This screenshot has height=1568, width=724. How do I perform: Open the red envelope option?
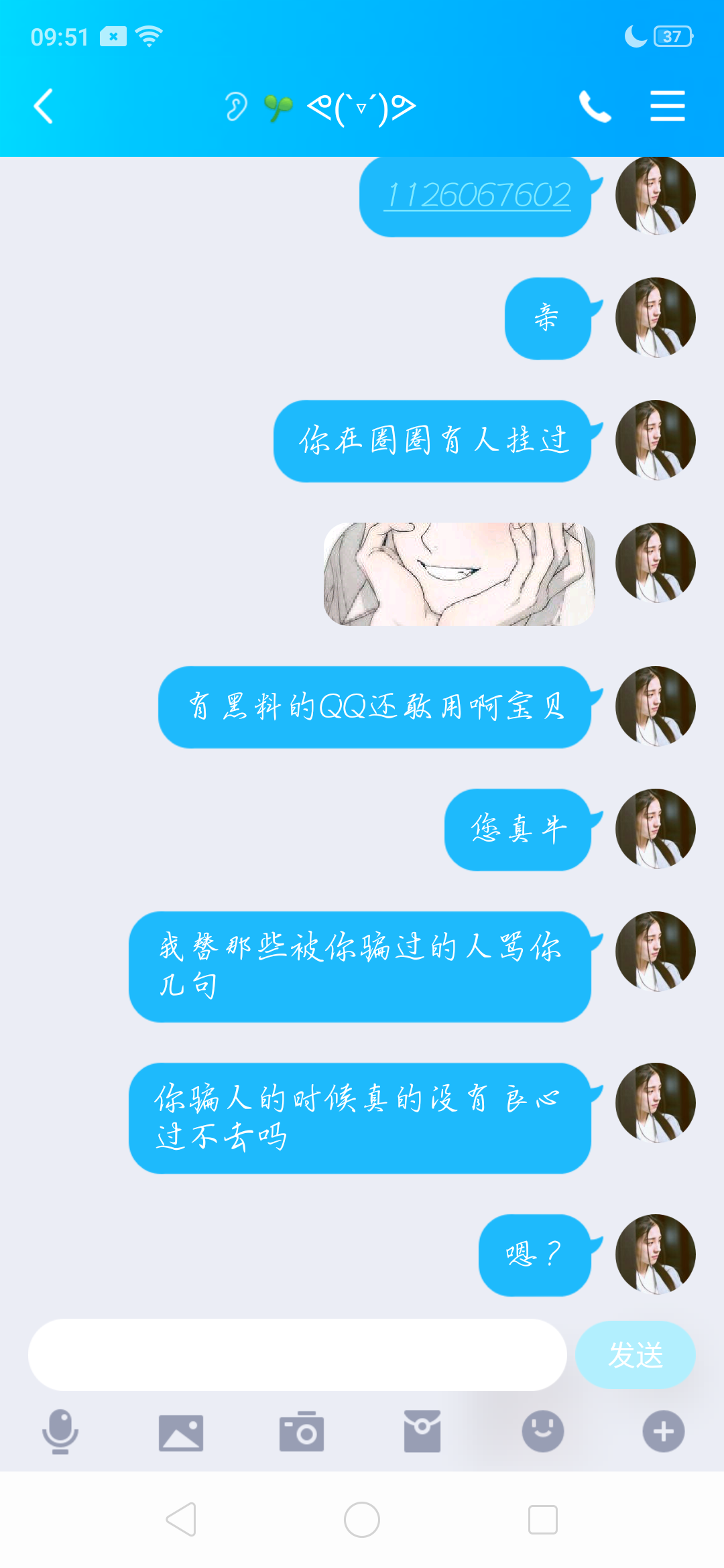(x=422, y=1432)
